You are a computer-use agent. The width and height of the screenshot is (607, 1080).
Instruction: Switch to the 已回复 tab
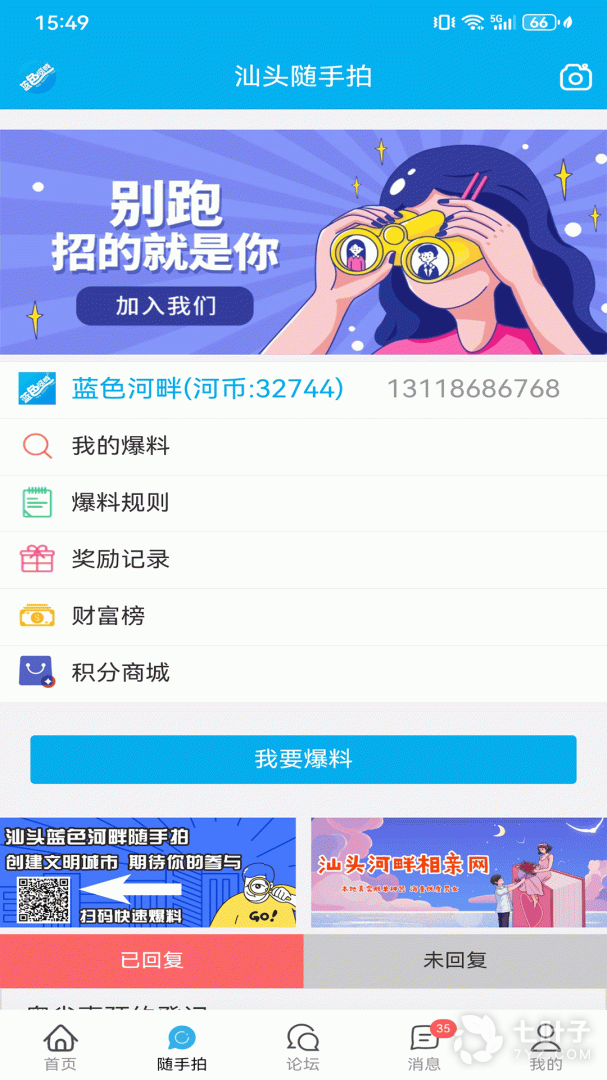[x=151, y=961]
